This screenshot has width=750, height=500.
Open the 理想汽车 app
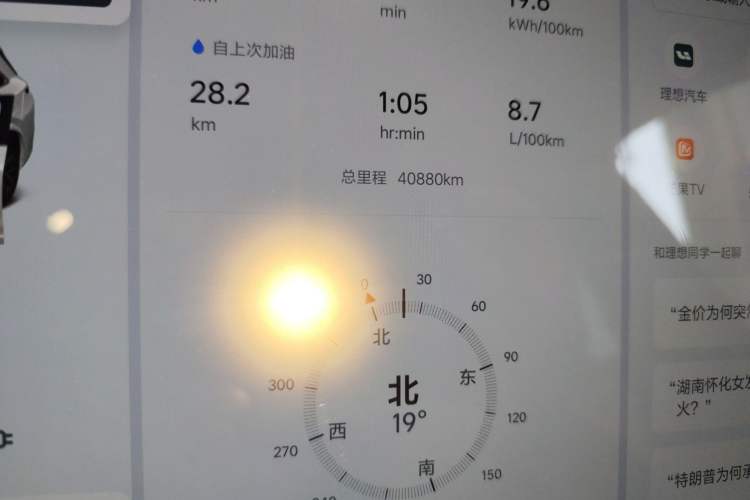(684, 57)
